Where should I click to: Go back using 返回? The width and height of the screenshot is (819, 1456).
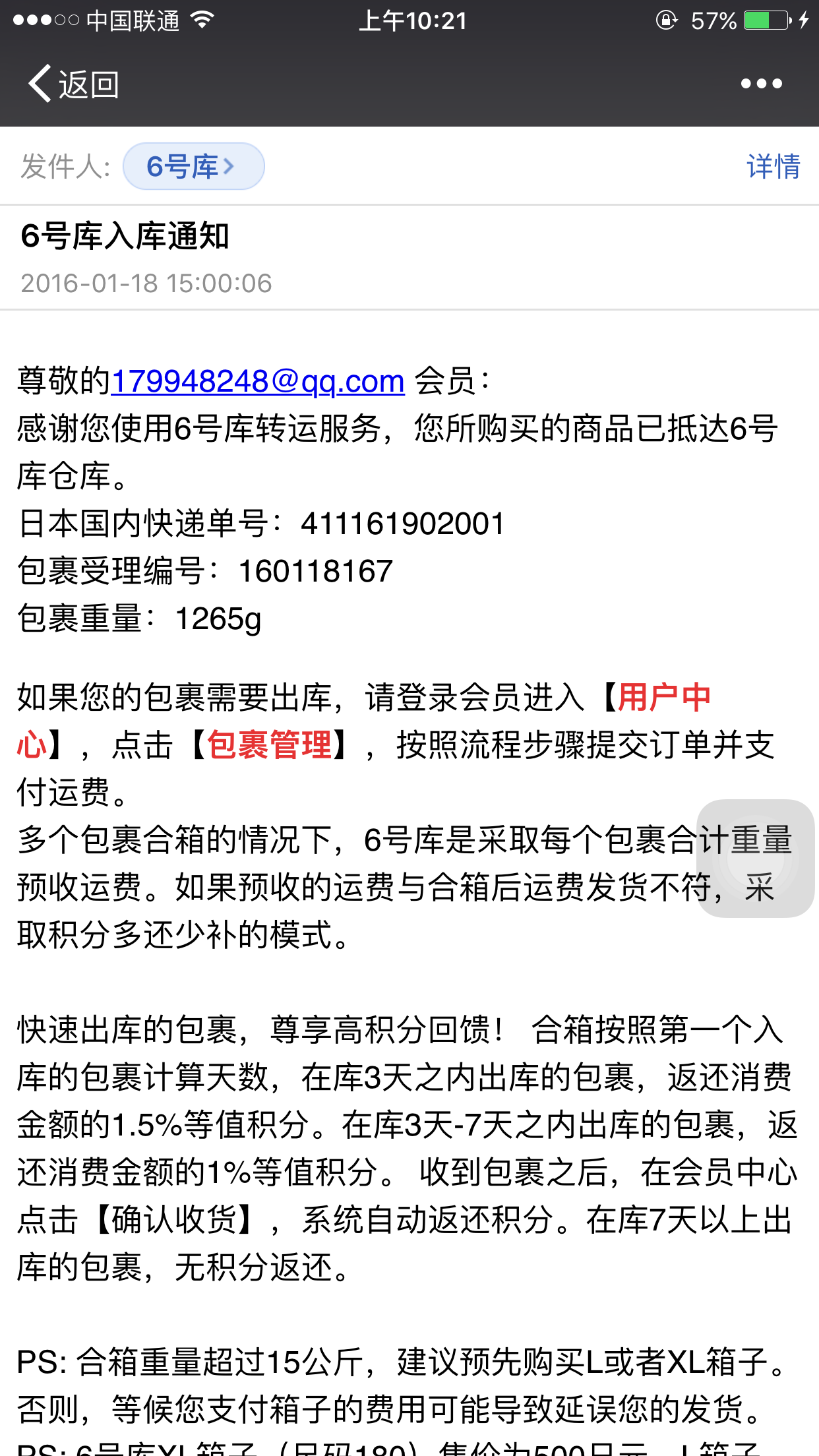(73, 84)
